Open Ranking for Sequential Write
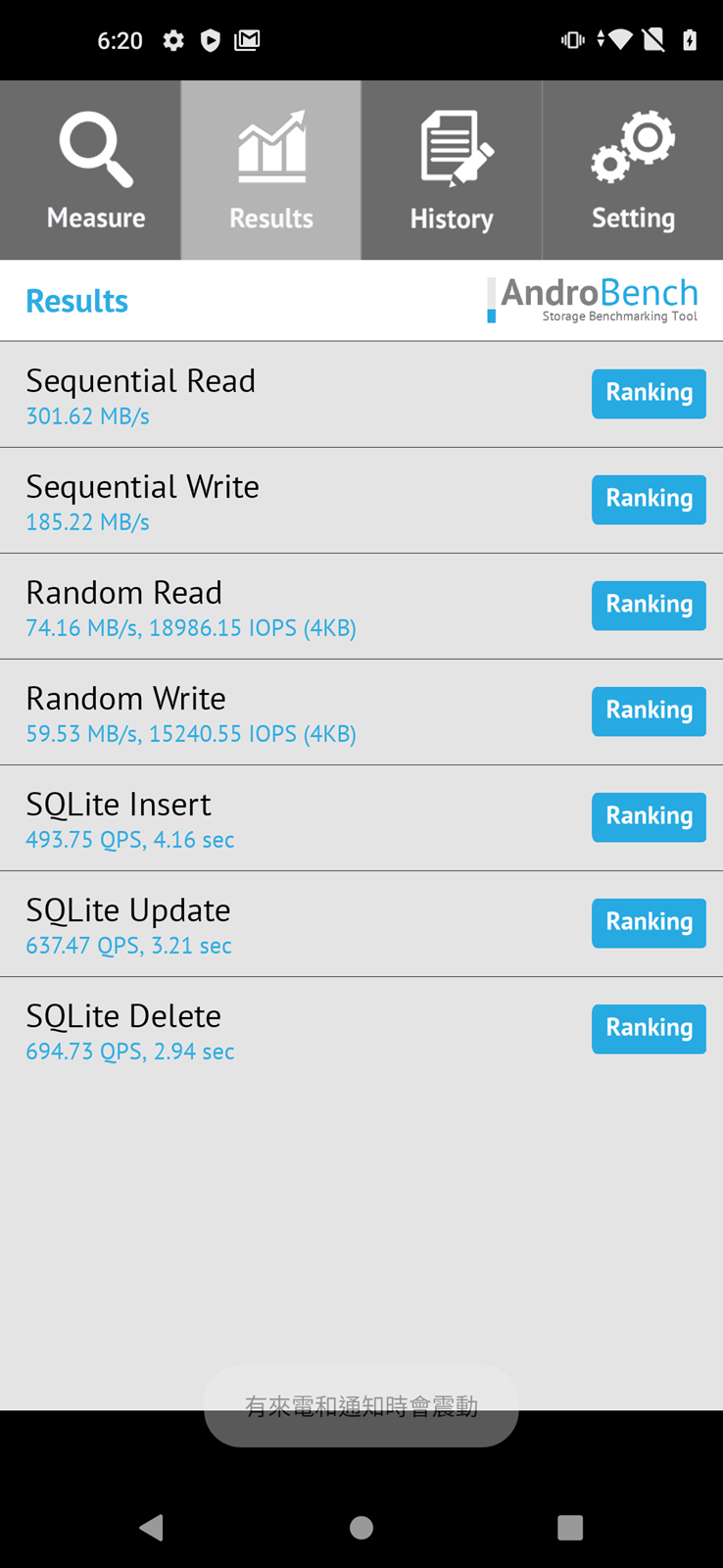 coord(649,499)
